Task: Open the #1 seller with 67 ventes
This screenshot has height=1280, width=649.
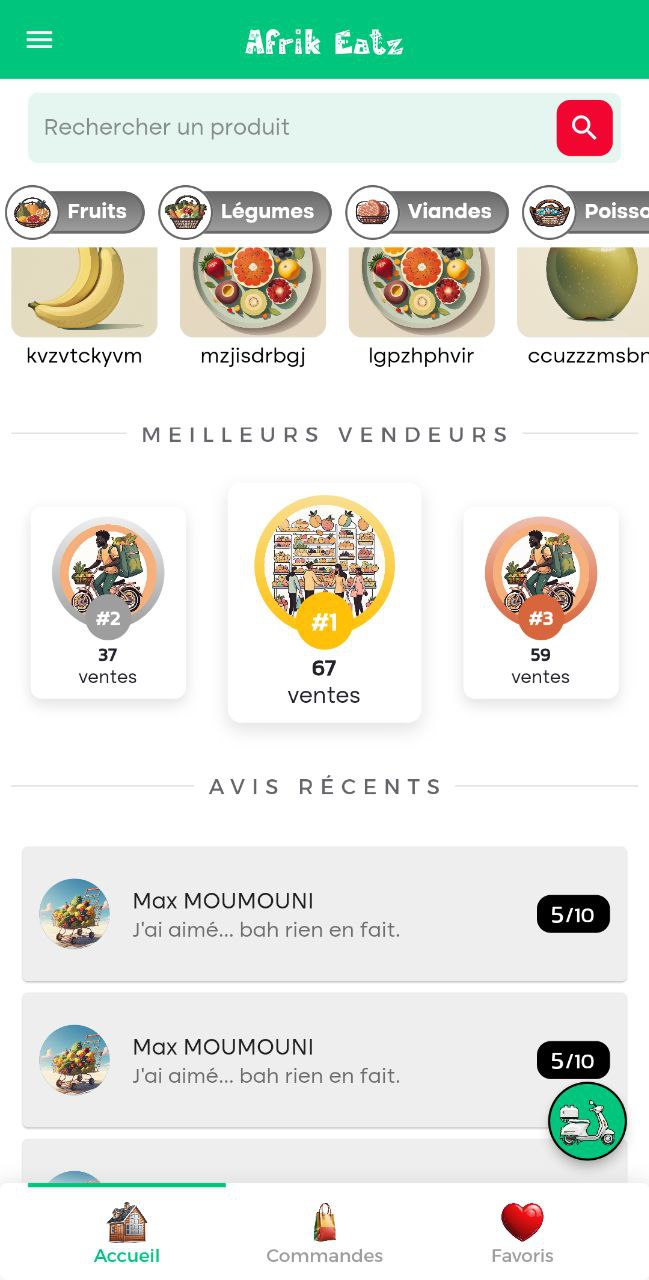Action: [324, 602]
